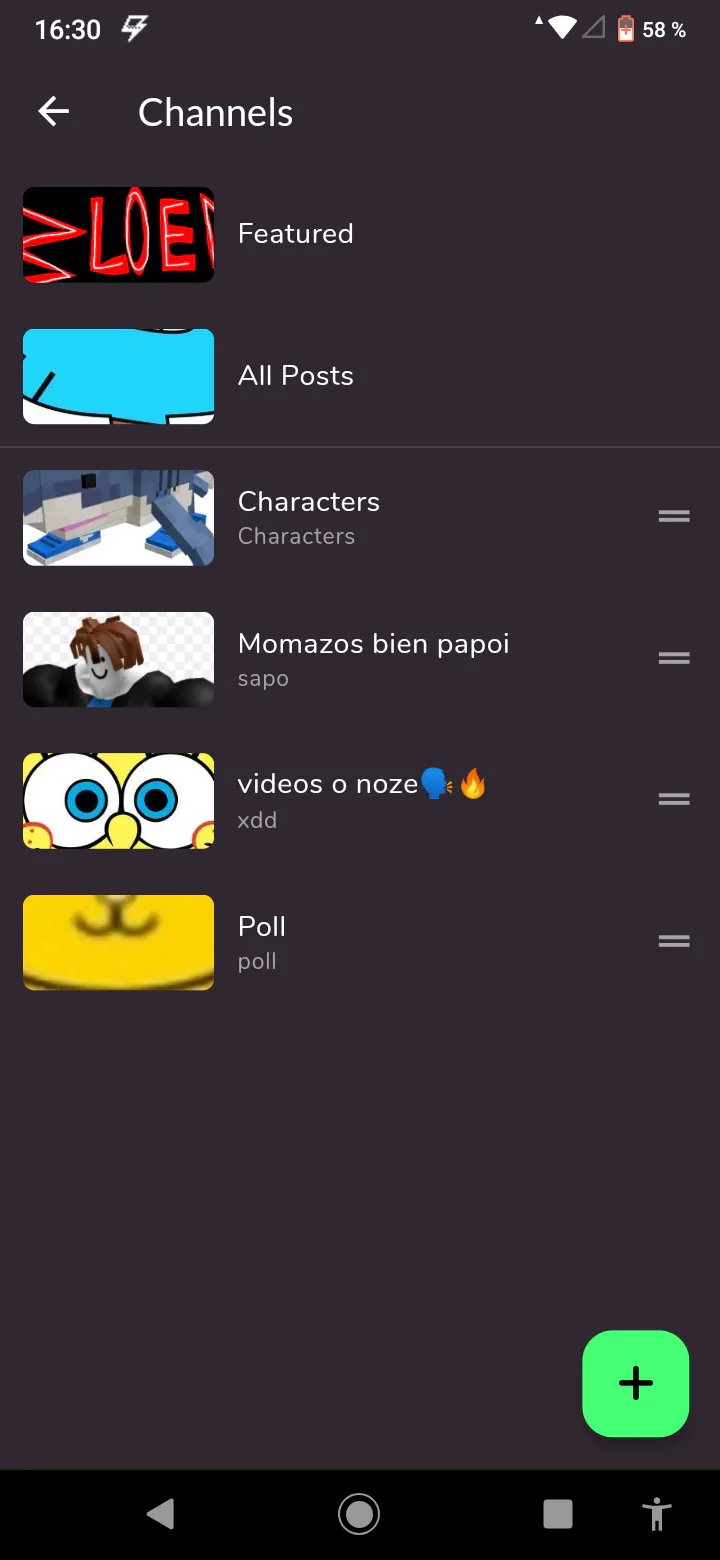Add a new channel with the plus button

coord(636,1384)
